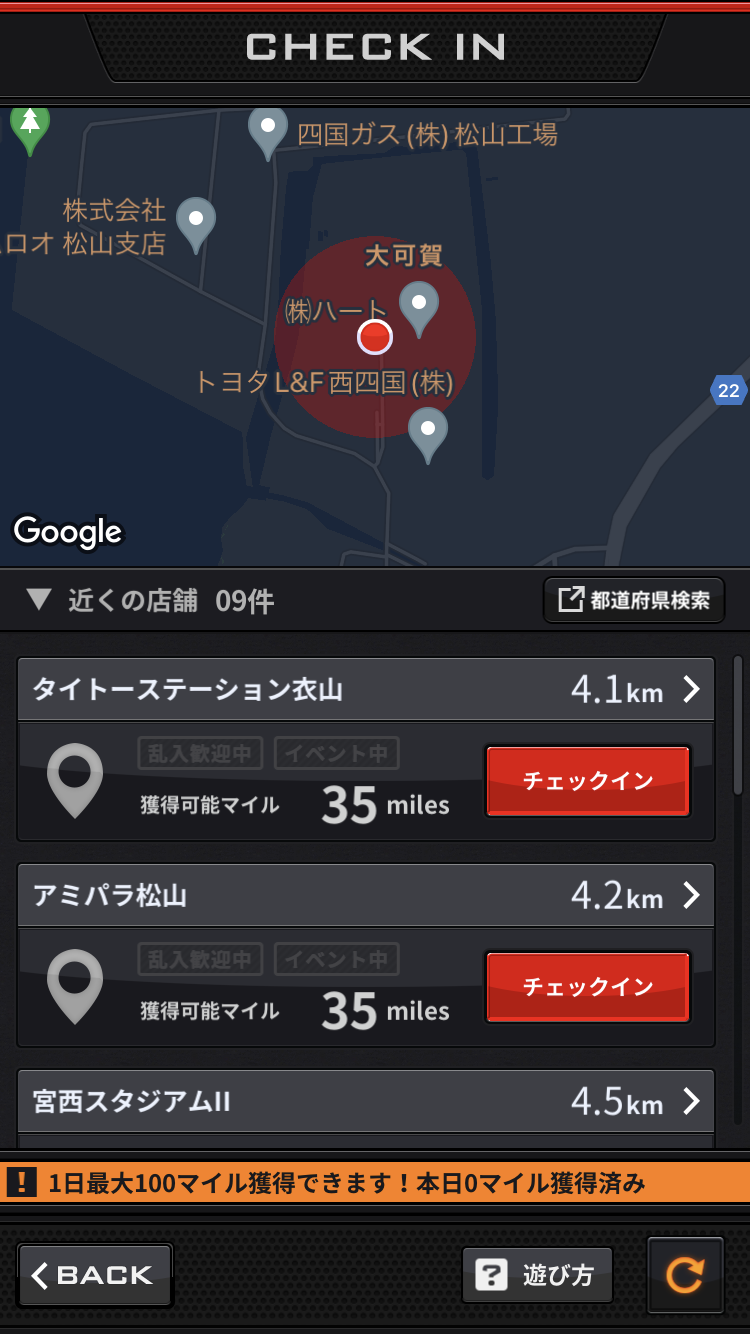
Task: Open details for タイトーステーション衣山
Action: point(366,690)
